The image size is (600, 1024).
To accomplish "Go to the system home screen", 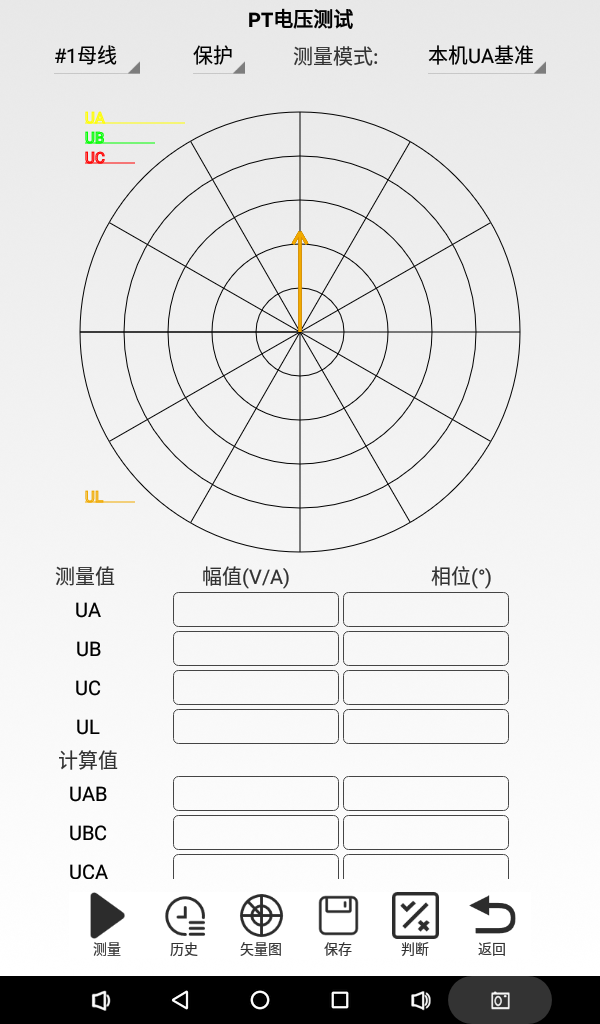I will point(260,1000).
